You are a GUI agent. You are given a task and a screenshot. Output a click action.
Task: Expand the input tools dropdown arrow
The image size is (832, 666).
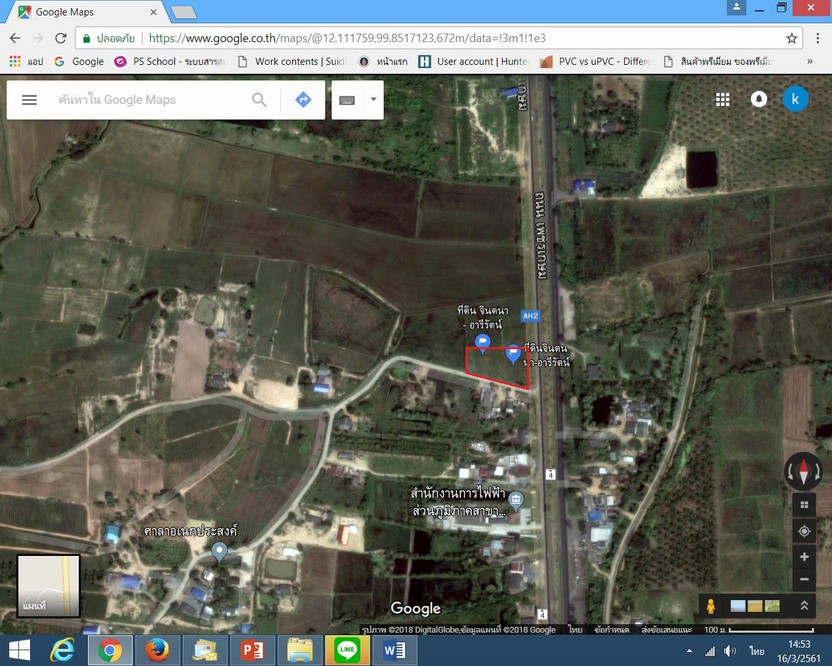(373, 100)
